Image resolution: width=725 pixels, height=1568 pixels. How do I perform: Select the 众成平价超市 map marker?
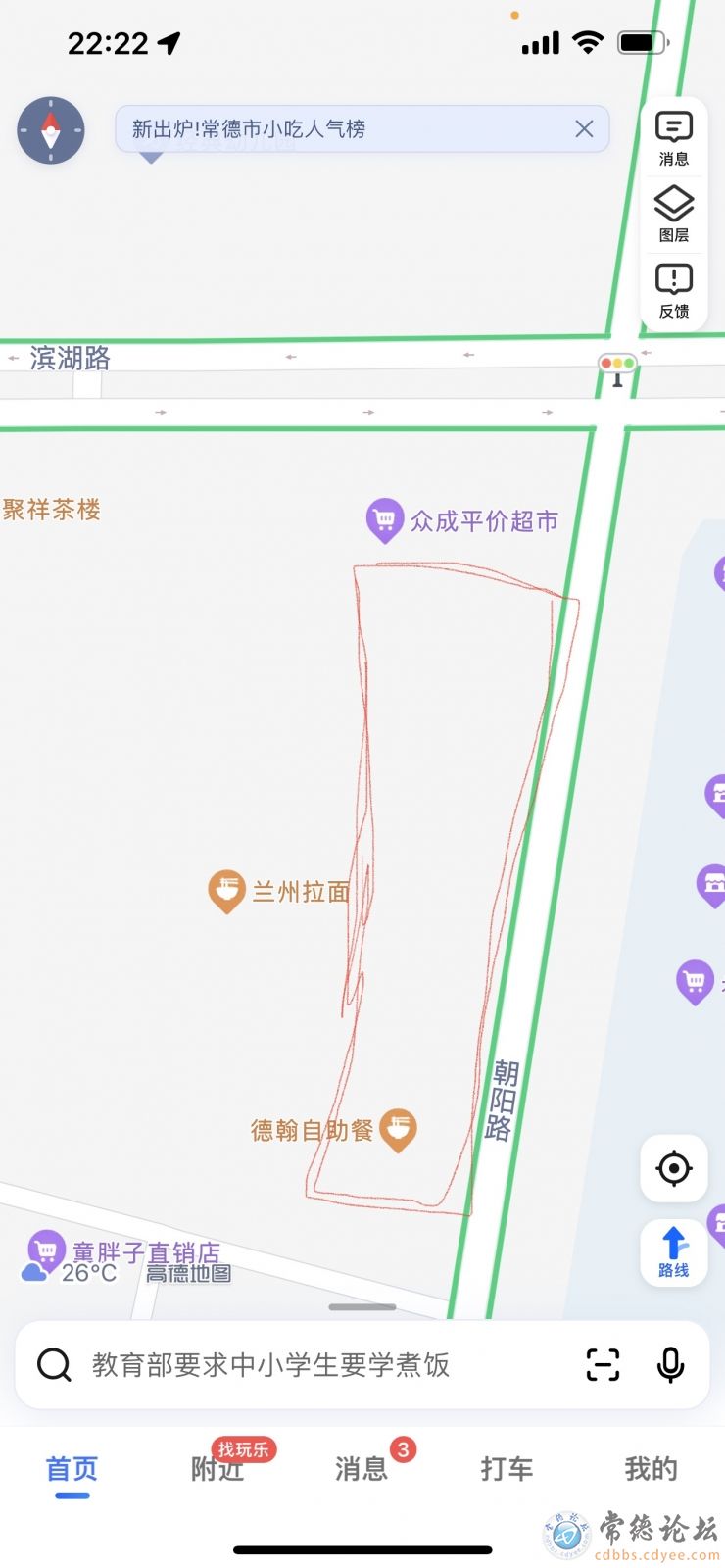click(x=385, y=518)
